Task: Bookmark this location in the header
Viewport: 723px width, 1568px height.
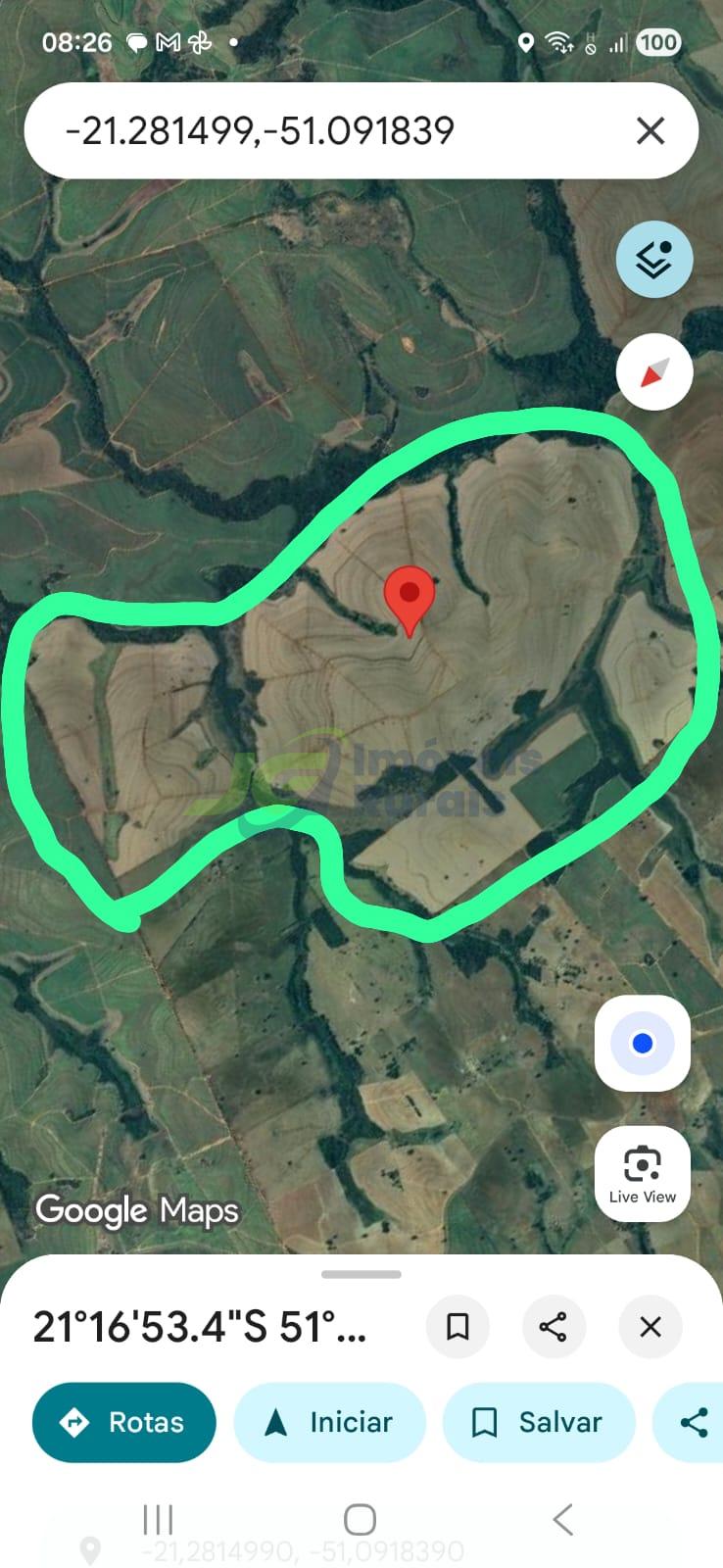Action: point(458,1327)
